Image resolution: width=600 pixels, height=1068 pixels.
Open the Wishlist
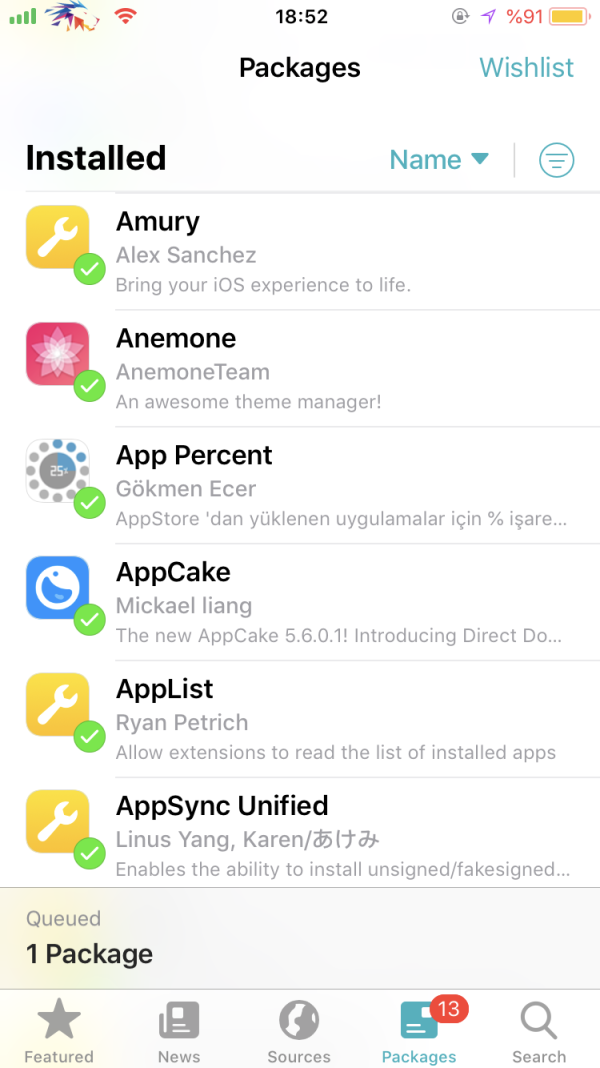(526, 68)
